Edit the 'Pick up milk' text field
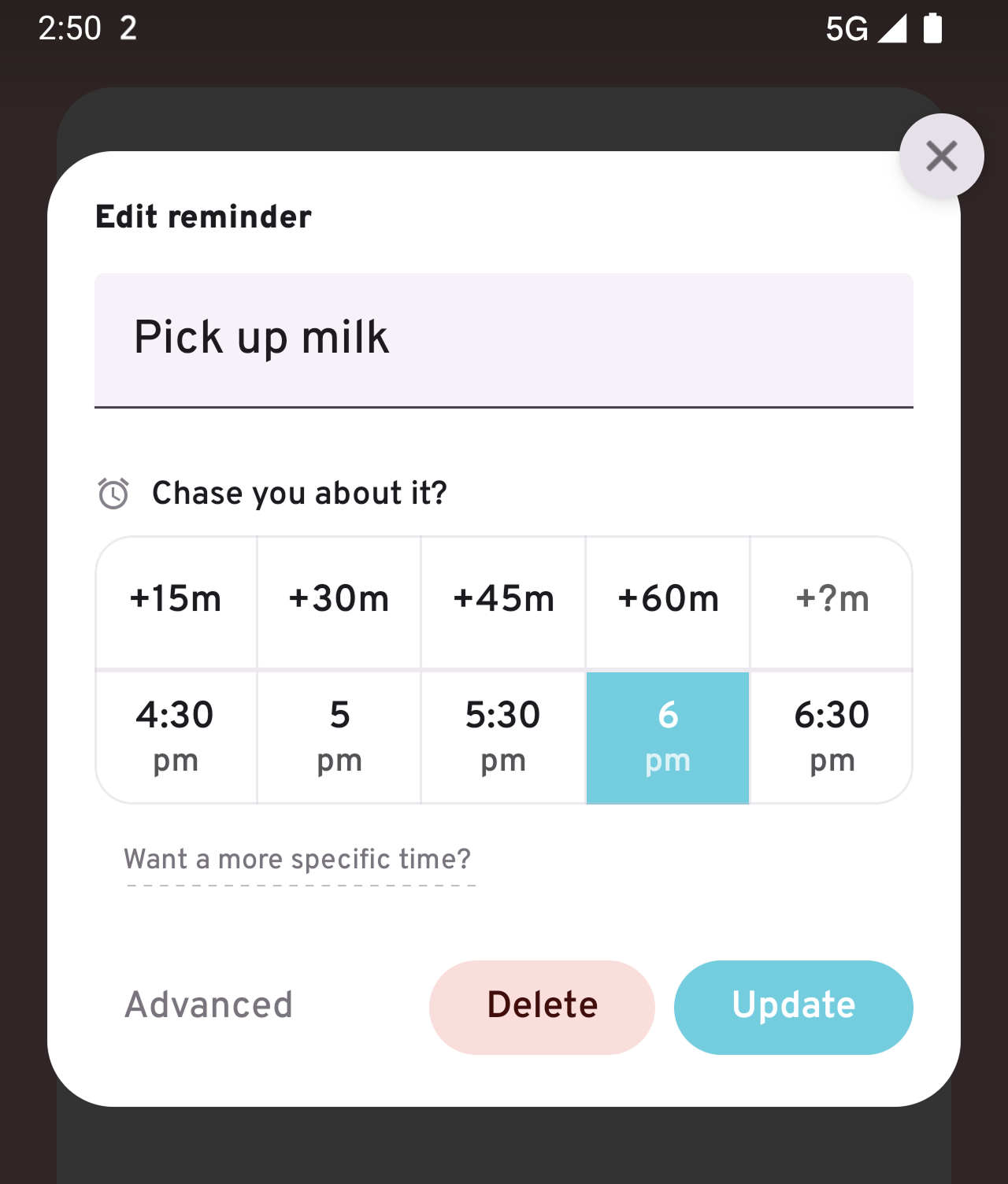 point(504,339)
